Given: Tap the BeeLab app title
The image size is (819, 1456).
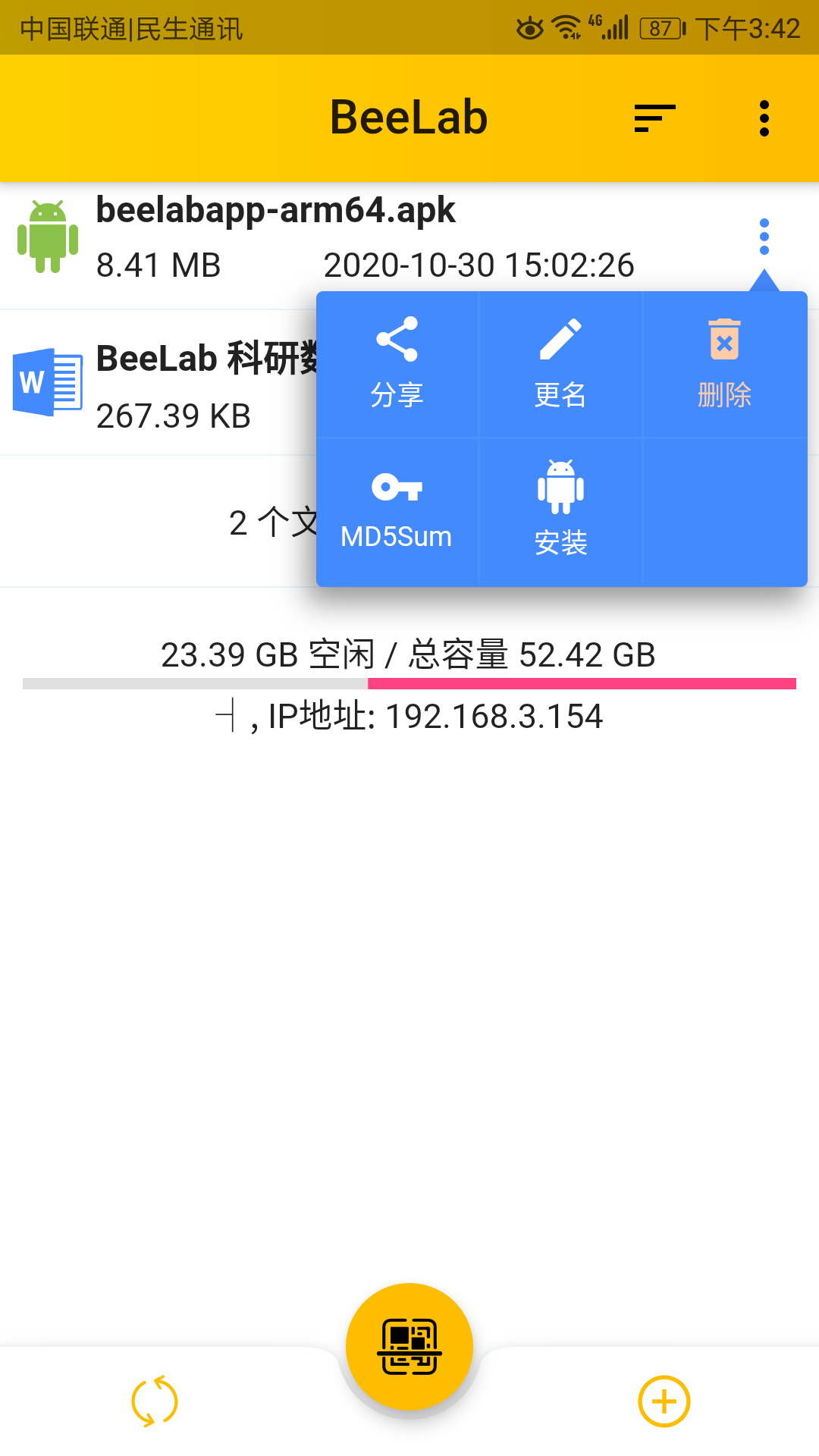Looking at the screenshot, I should pos(409,118).
